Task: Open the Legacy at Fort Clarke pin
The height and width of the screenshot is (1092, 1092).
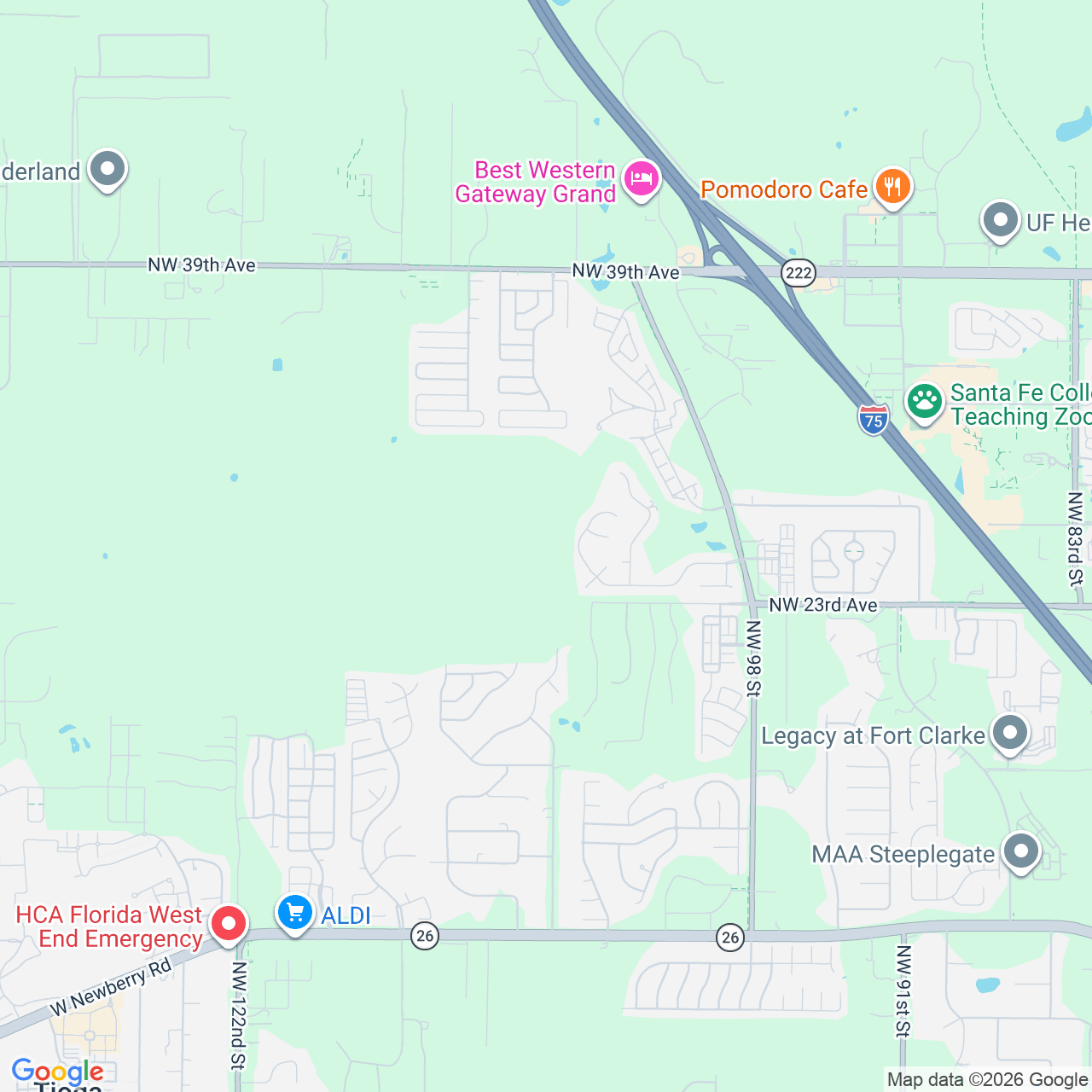Action: pyautogui.click(x=1010, y=734)
